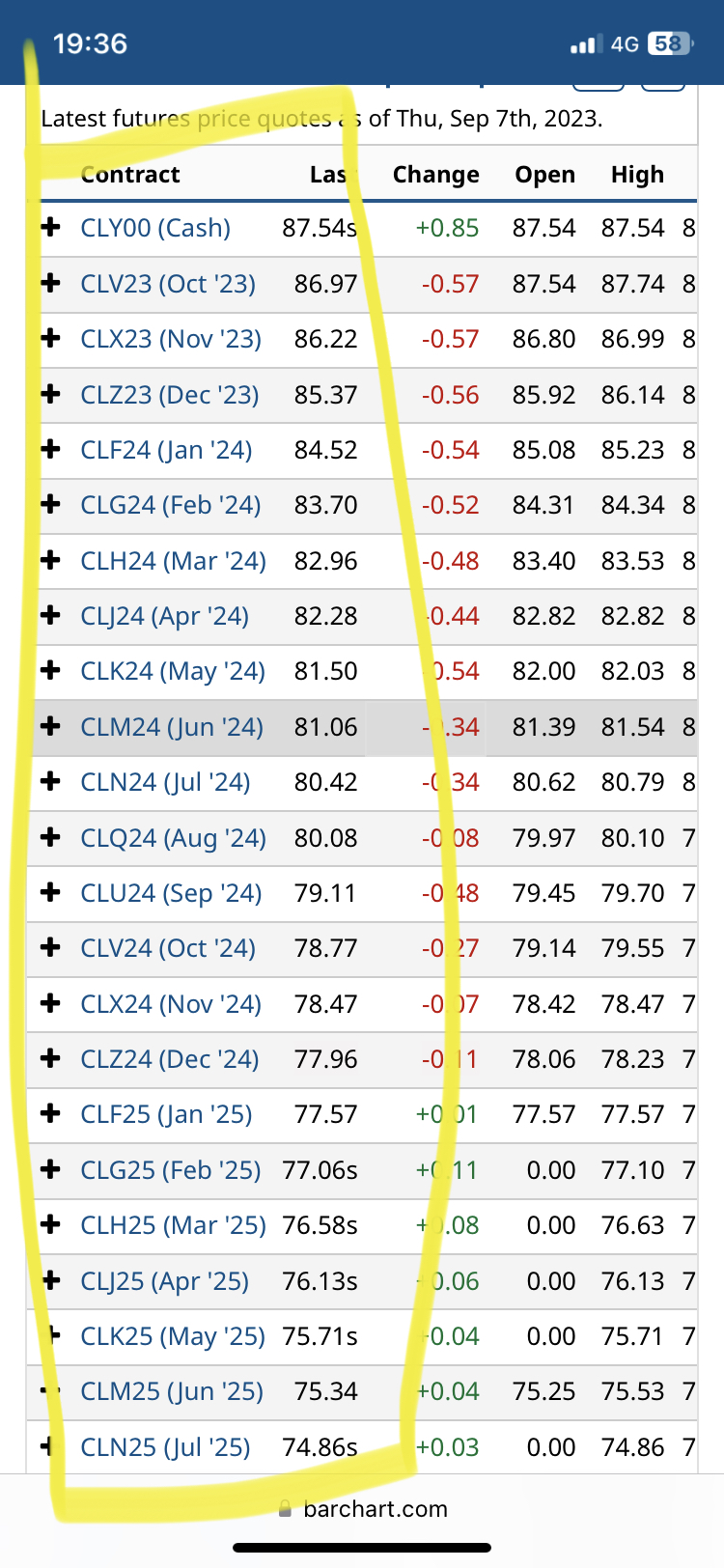Expand the CLV23 (Oct '23) row
The height and width of the screenshot is (1568, 724).
50,283
